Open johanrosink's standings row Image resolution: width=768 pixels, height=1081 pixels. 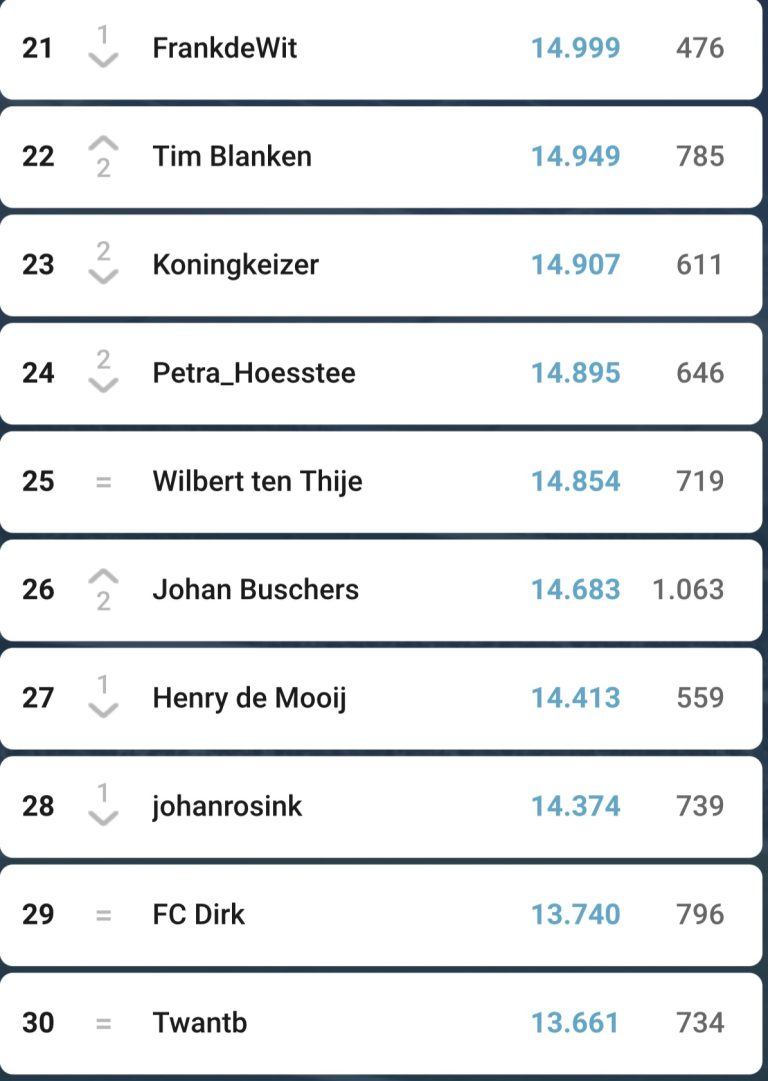[227, 806]
